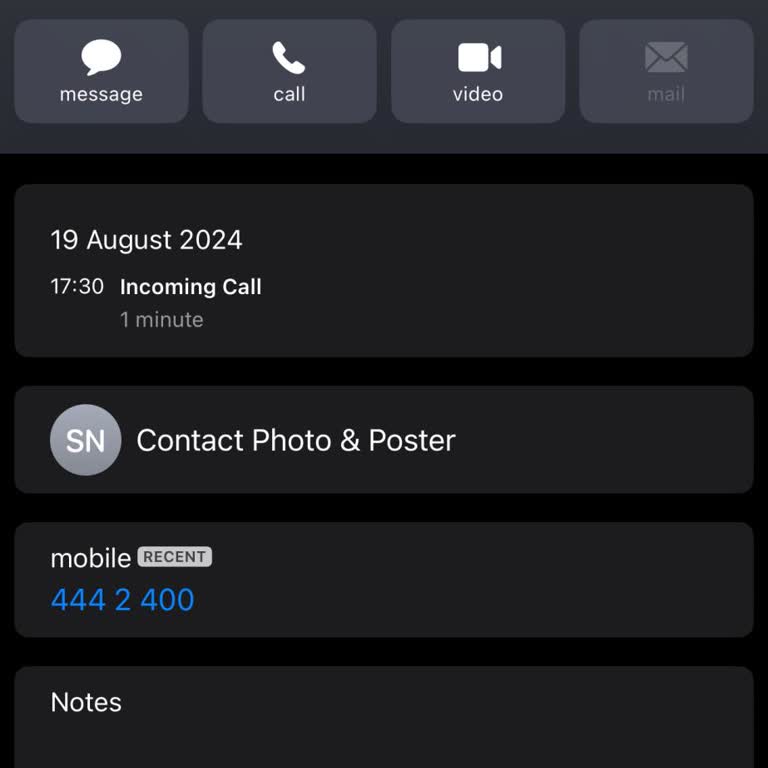The image size is (768, 768).
Task: Start a voice call with the contact
Action: click(x=289, y=71)
